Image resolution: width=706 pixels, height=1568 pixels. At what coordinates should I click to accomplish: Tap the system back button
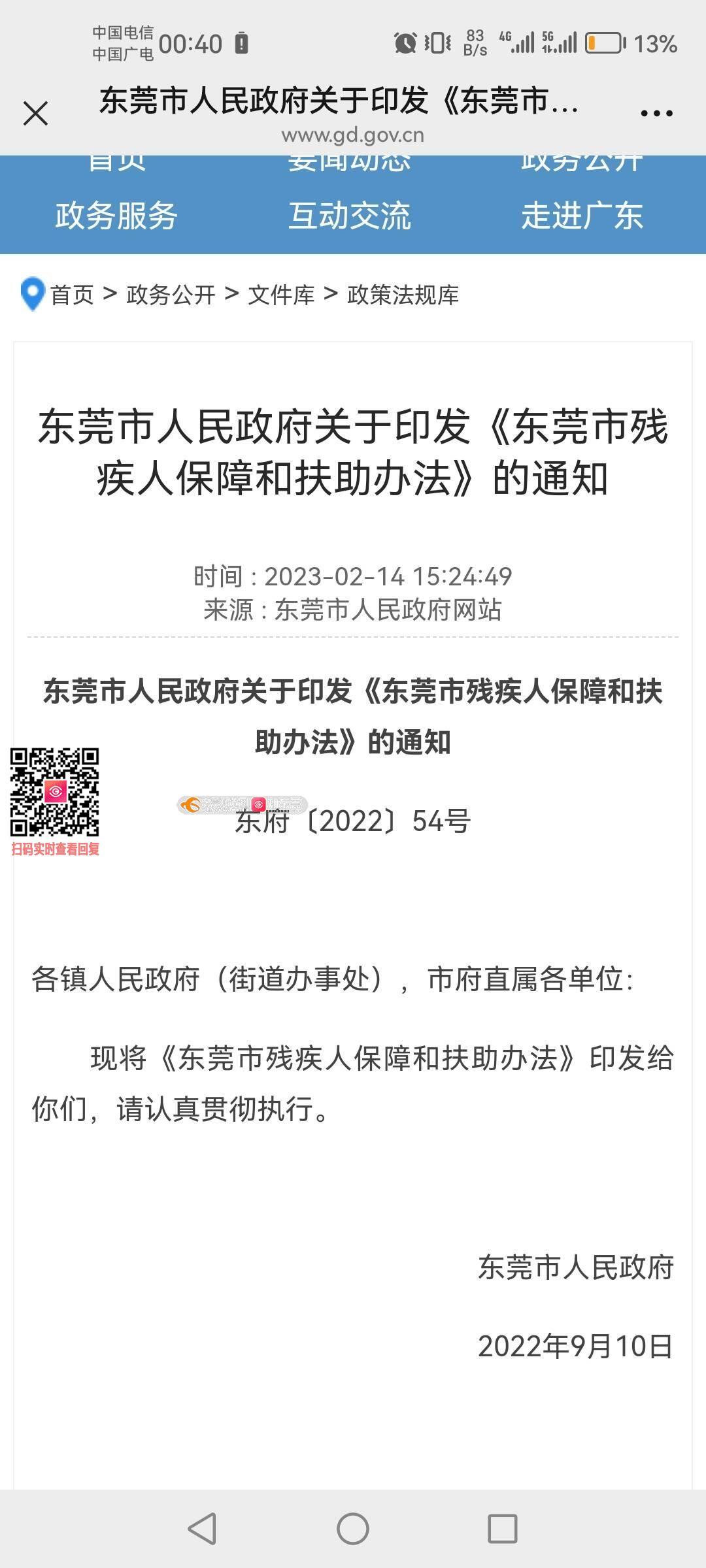click(x=202, y=1529)
